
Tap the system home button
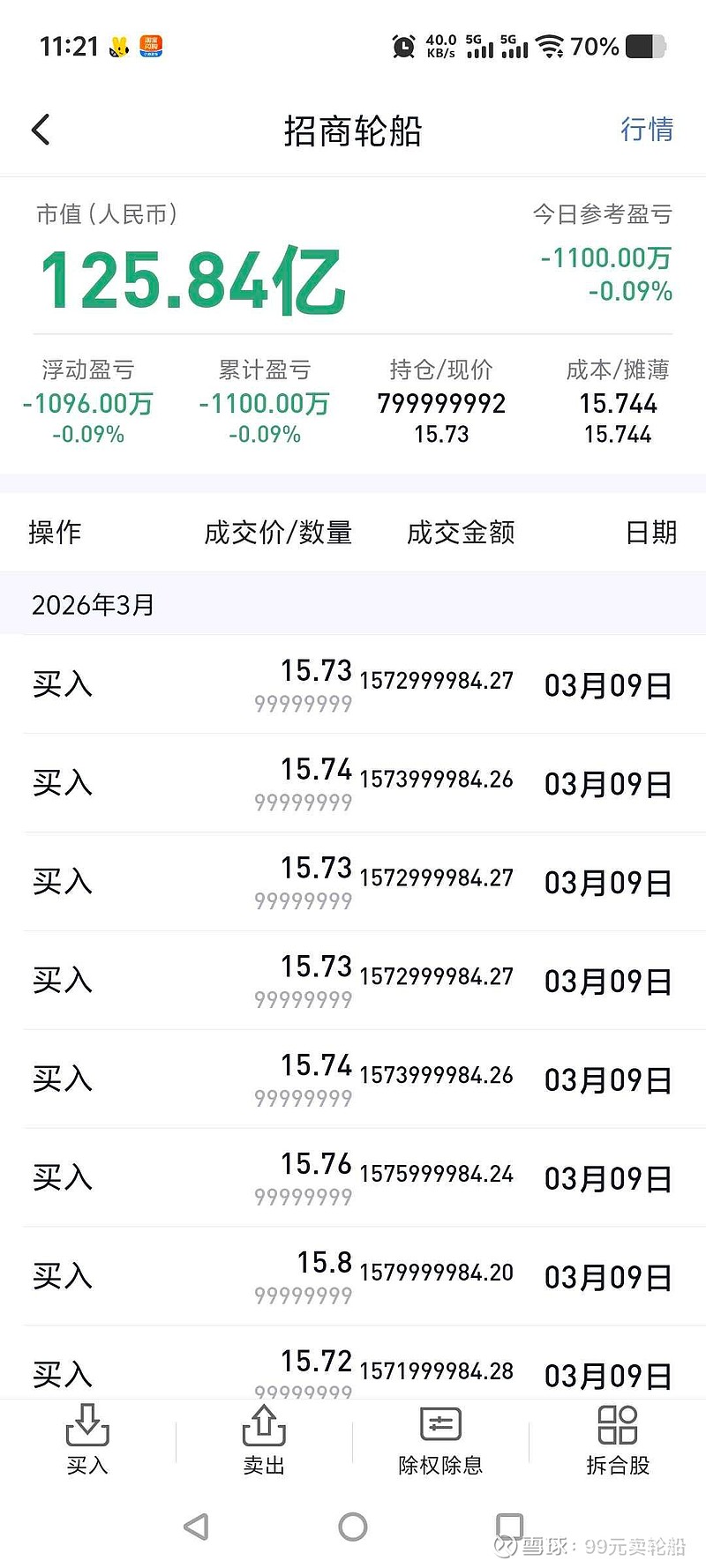click(353, 1527)
